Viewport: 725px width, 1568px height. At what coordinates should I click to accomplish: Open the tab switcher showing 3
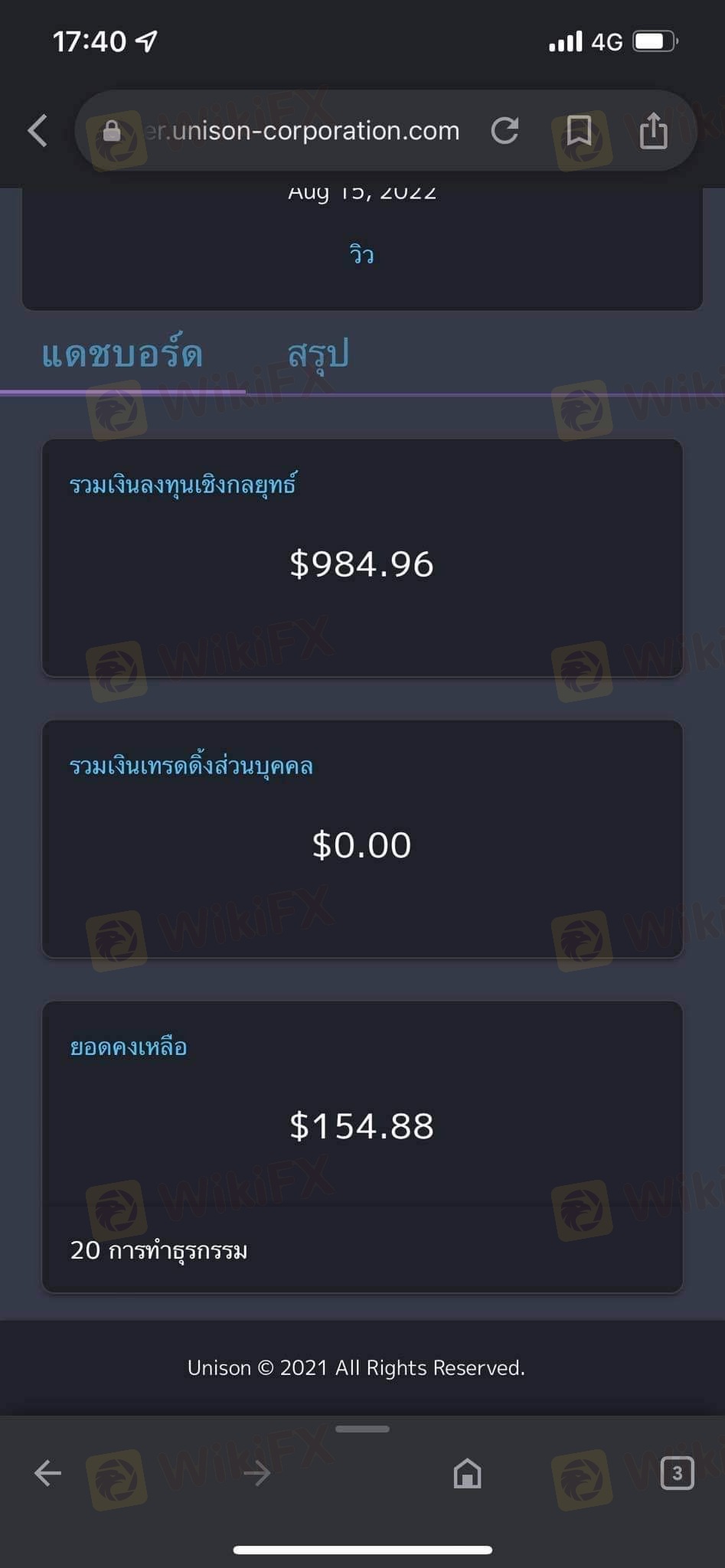677,1472
